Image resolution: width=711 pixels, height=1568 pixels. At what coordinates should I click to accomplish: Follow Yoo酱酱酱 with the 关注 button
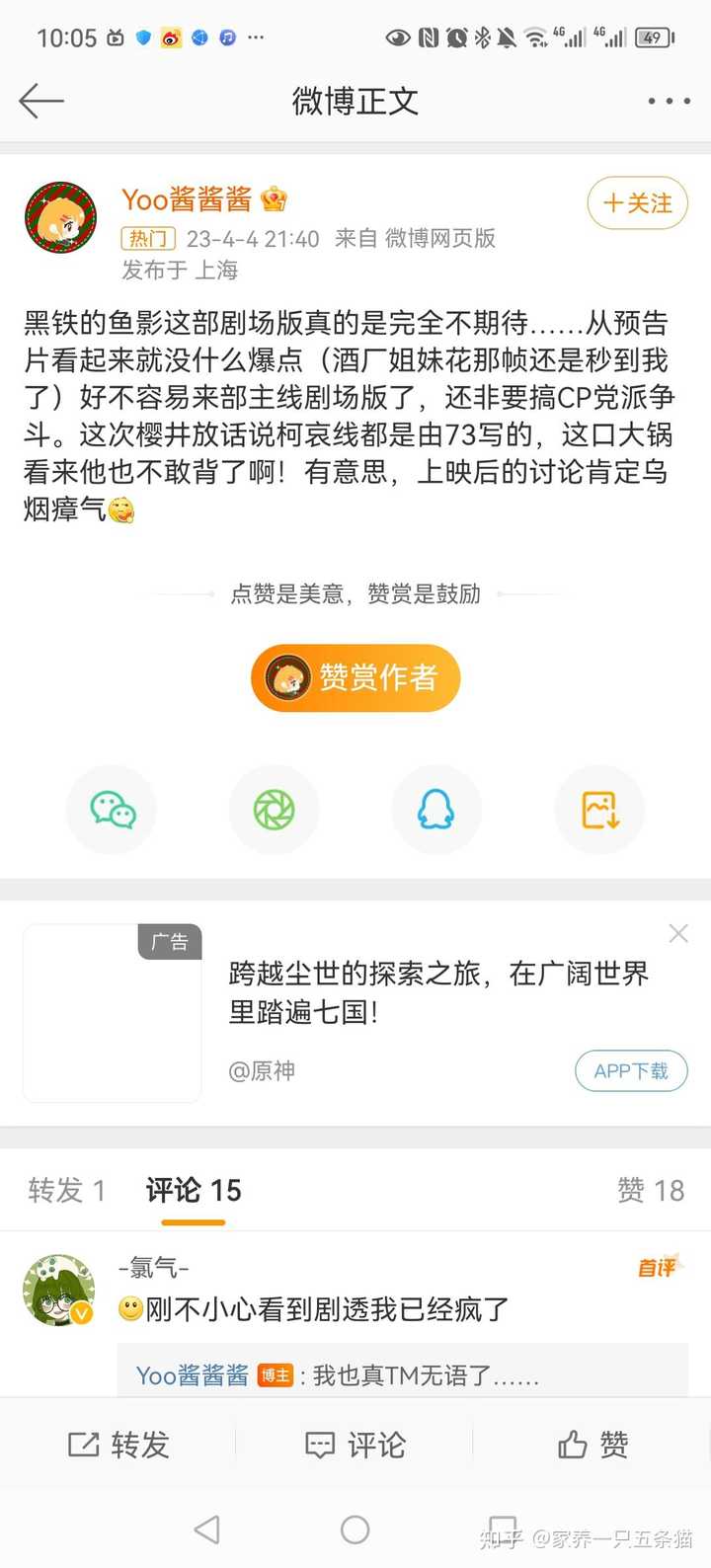pyautogui.click(x=637, y=203)
